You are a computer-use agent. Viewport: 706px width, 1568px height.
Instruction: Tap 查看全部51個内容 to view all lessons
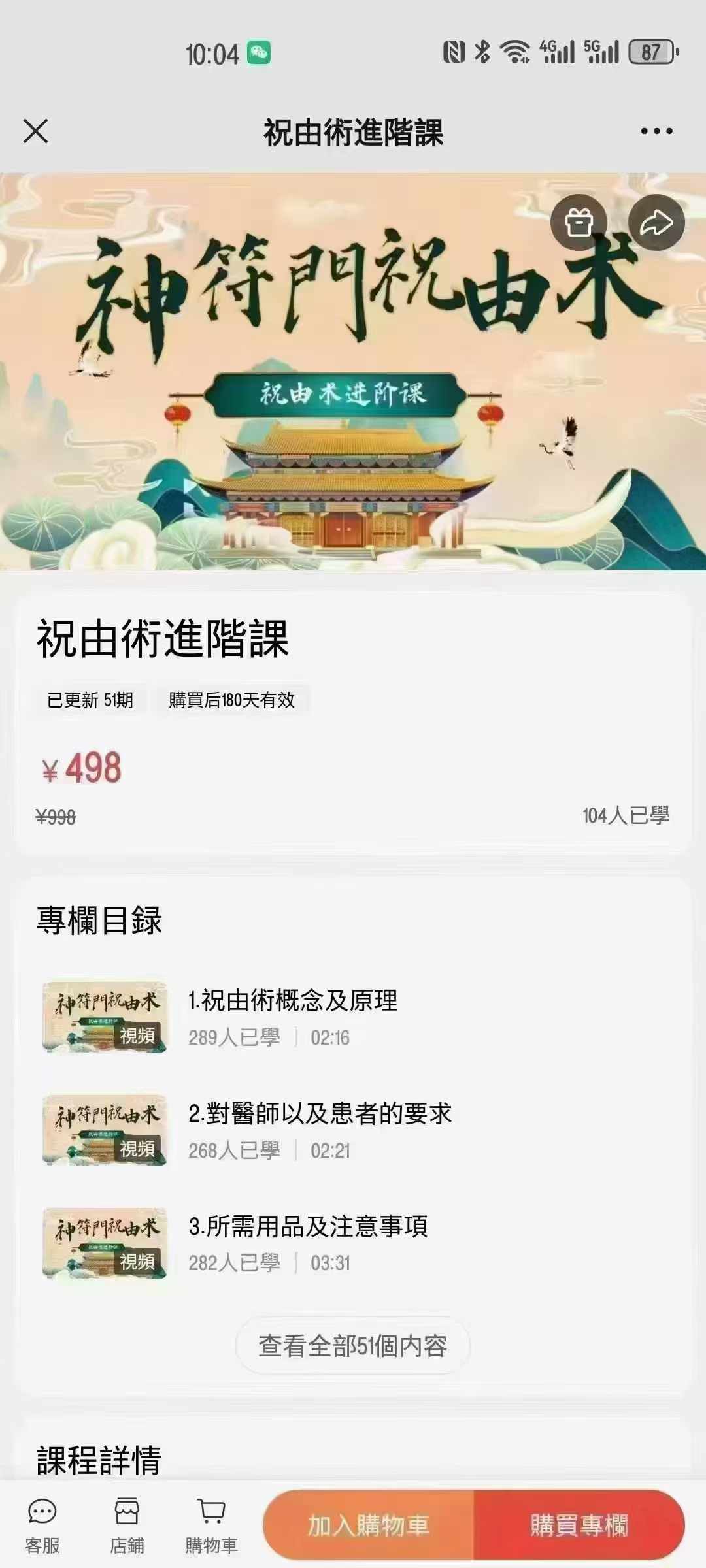(x=352, y=1345)
